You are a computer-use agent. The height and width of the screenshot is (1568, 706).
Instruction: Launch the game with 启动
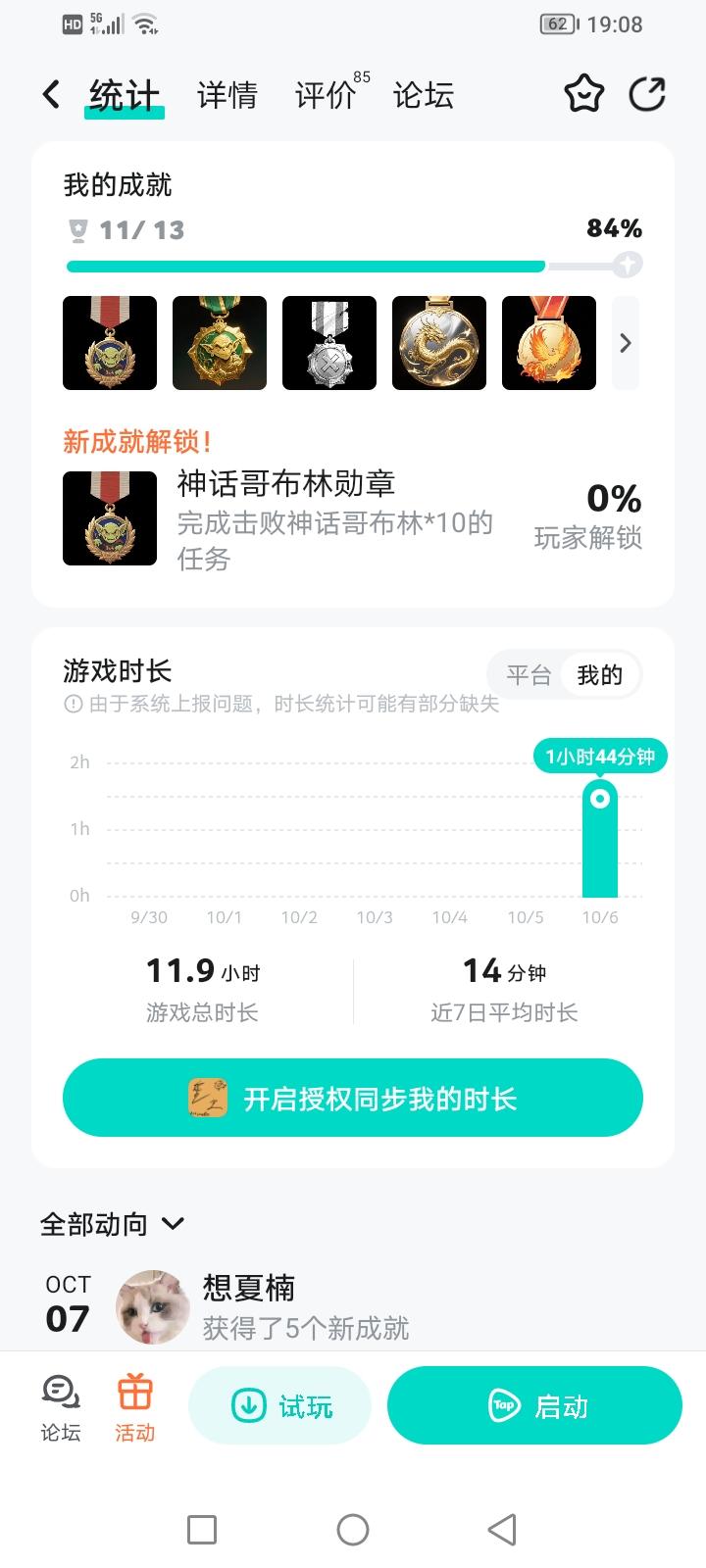point(534,1406)
